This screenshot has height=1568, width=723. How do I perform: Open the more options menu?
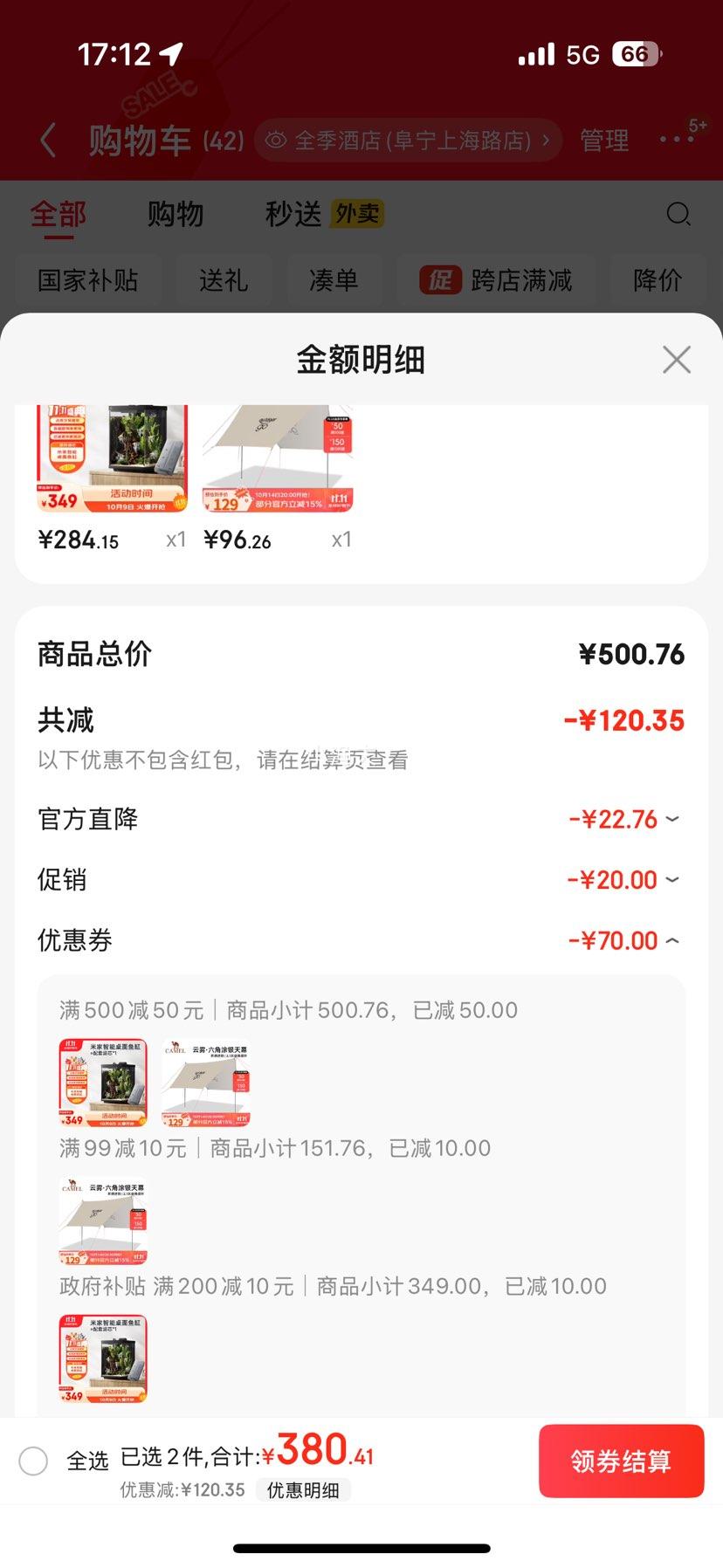677,140
